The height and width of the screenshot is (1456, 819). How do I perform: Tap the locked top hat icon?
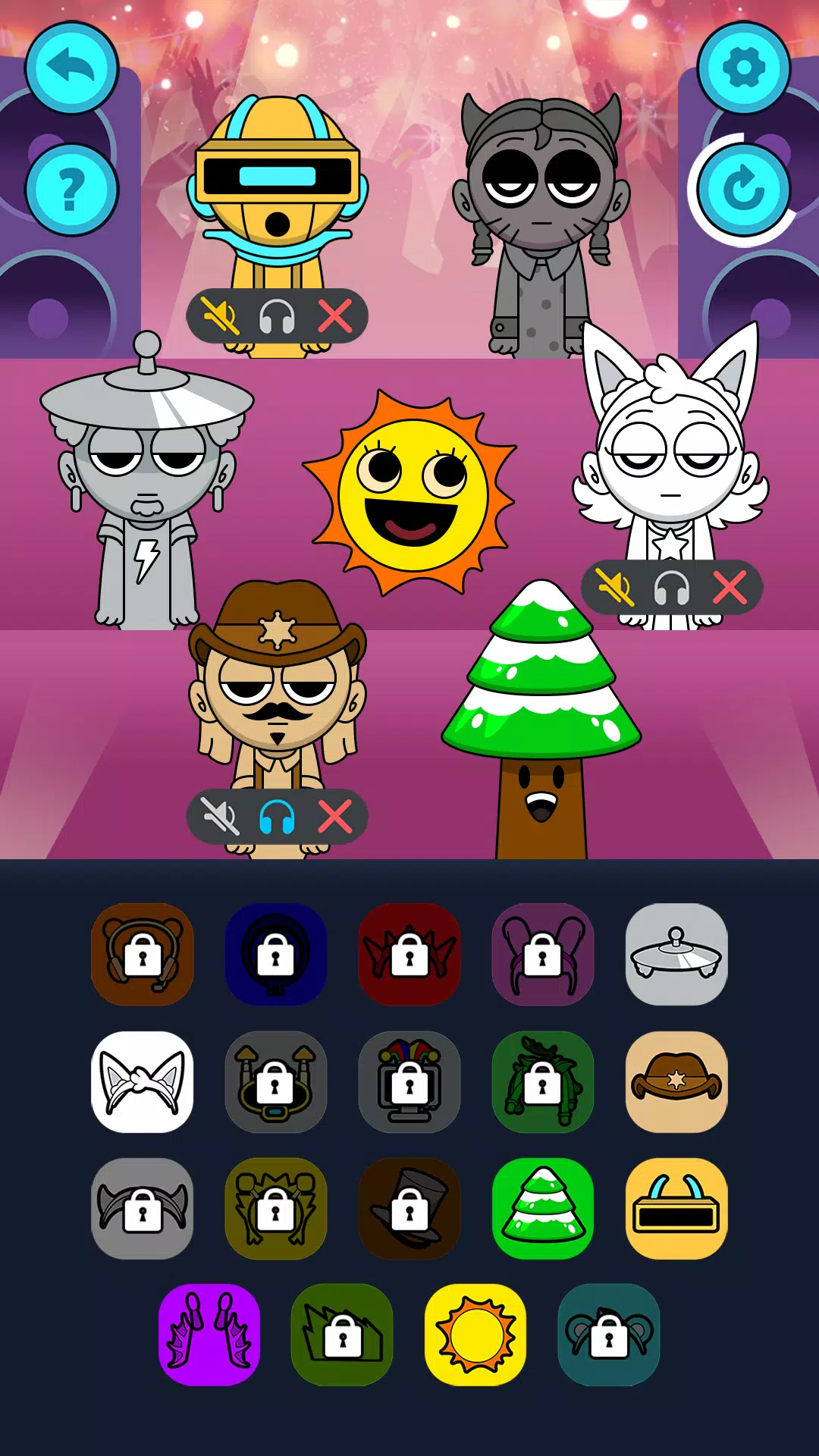409,1209
